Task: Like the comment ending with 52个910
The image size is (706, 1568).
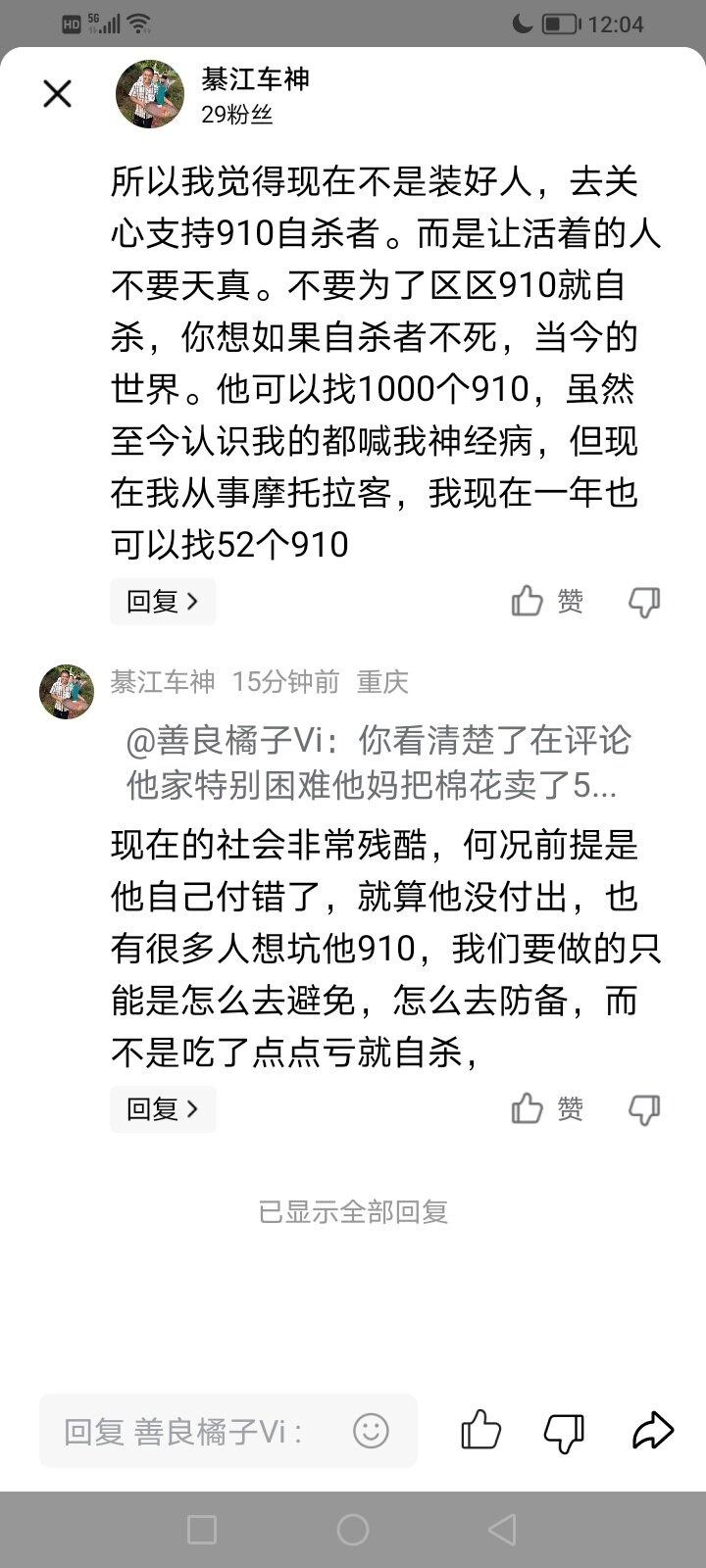Action: pyautogui.click(x=547, y=601)
